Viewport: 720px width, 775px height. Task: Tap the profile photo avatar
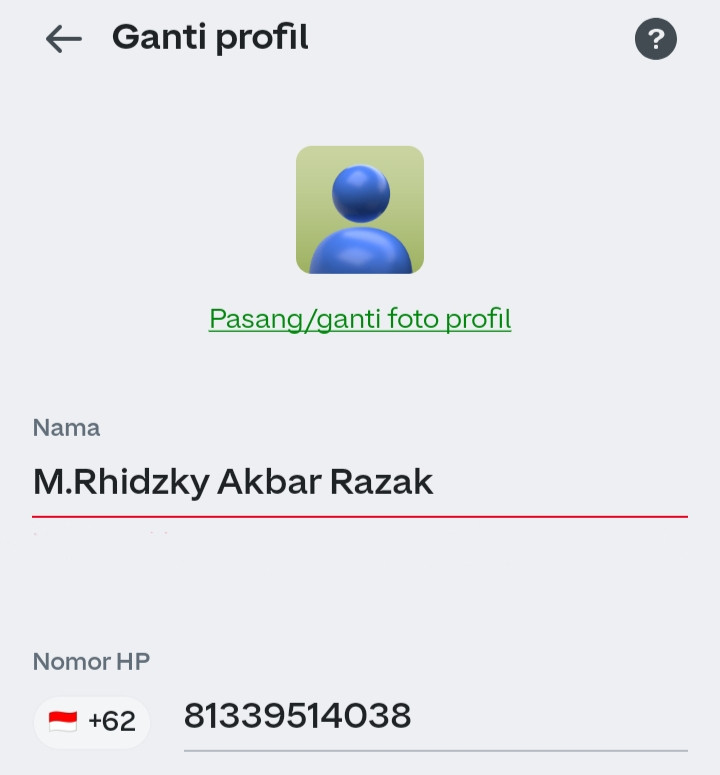click(360, 210)
